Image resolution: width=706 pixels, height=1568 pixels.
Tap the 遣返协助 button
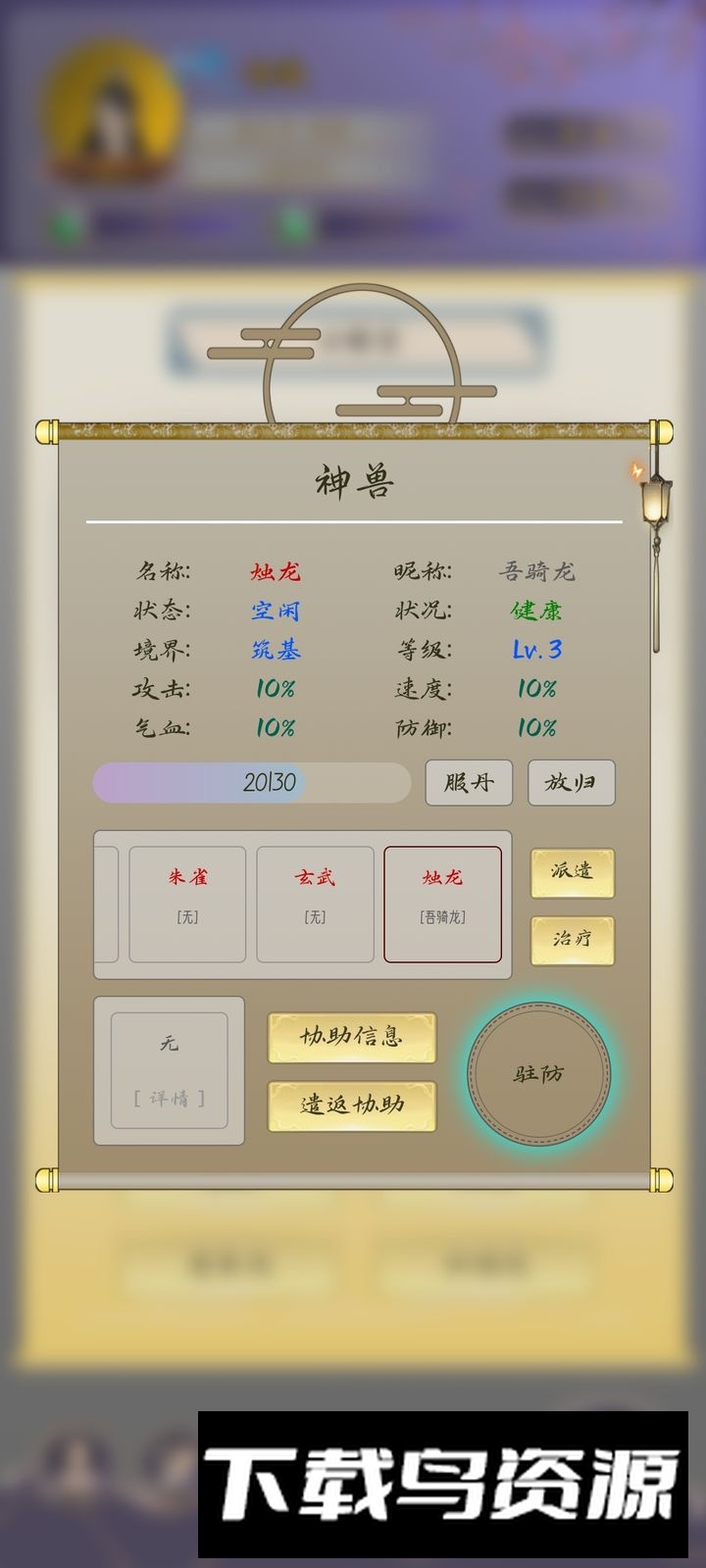pos(351,1105)
